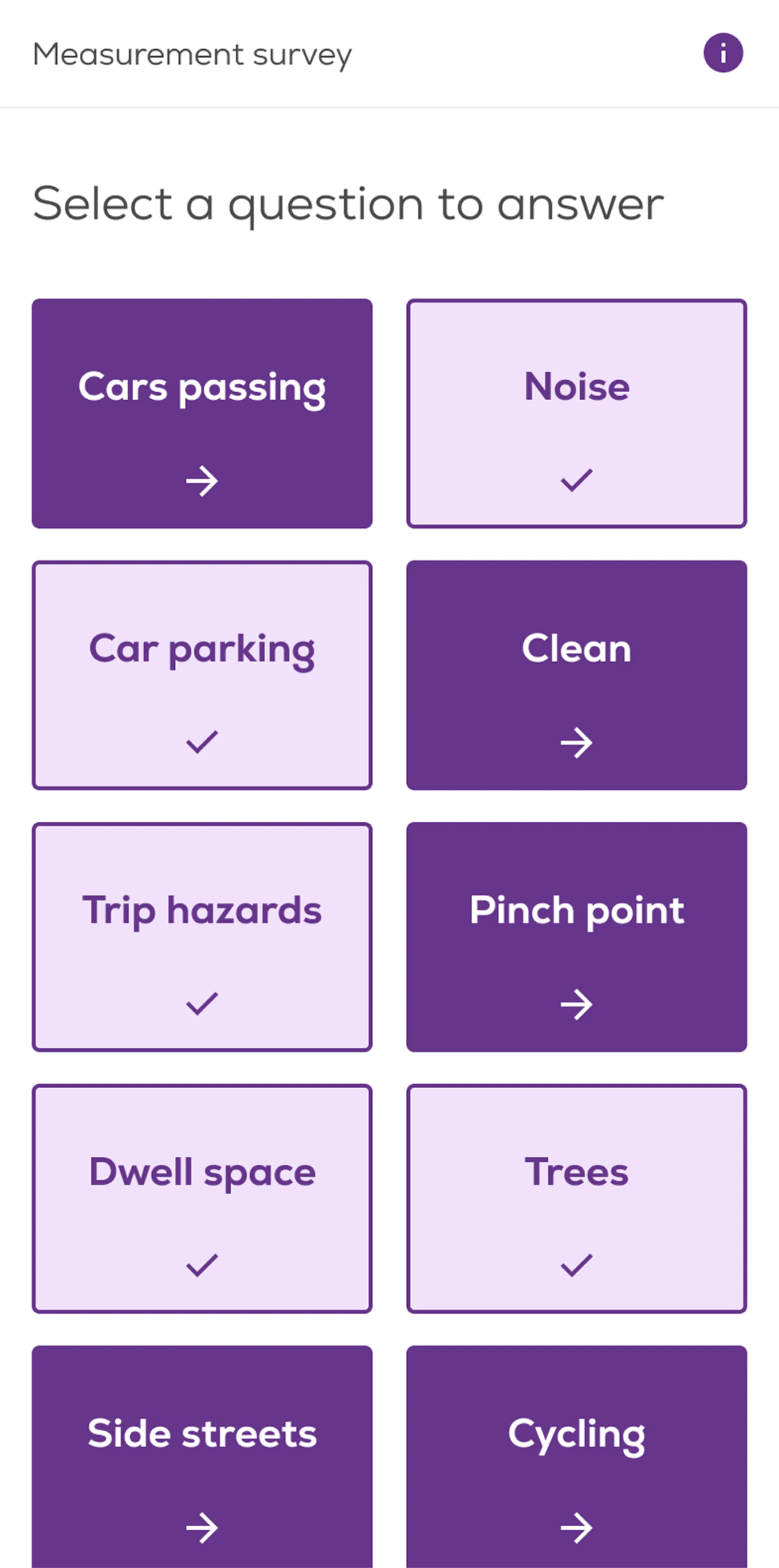Click the checkmark on the Noise card
The width and height of the screenshot is (779, 1568).
(576, 481)
